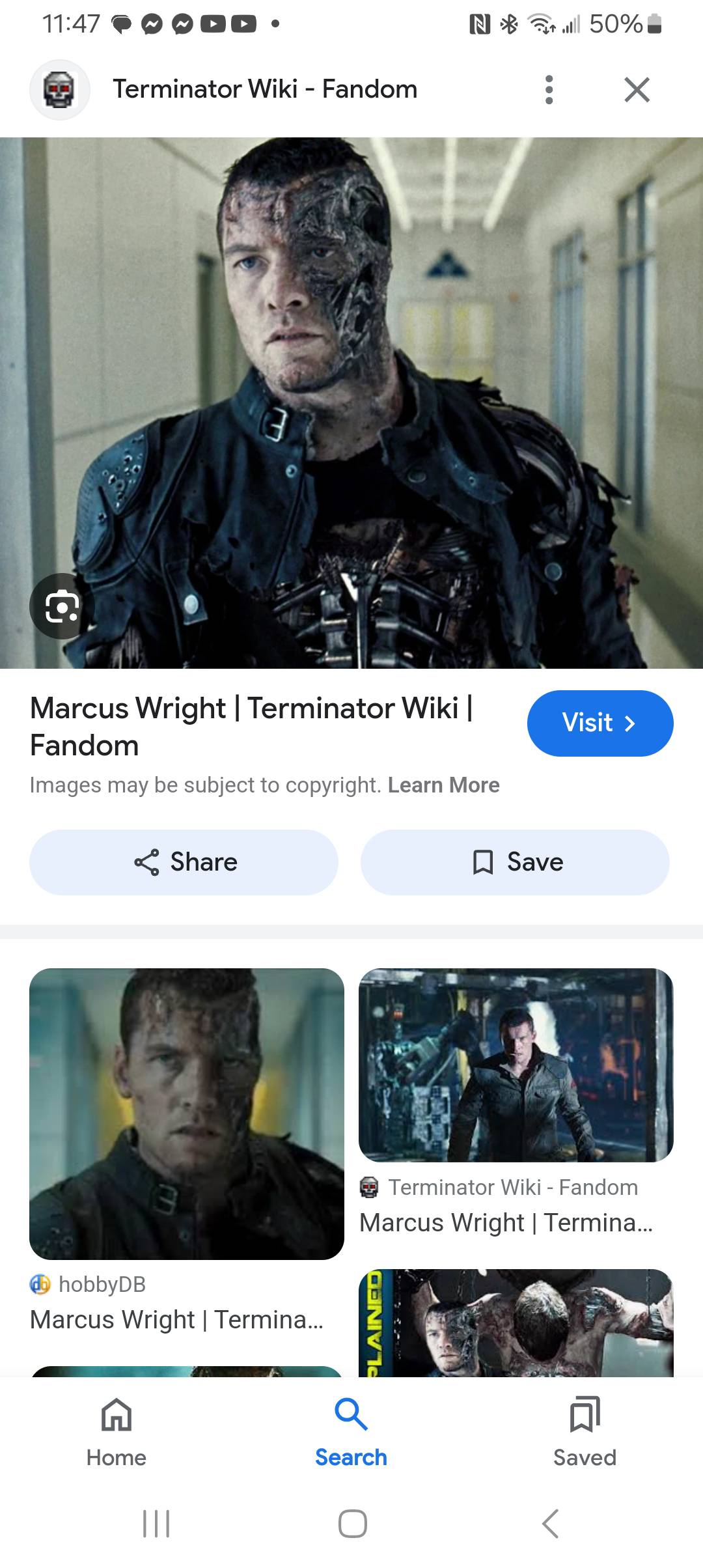Open the Learn More copyright link
Image resolution: width=703 pixels, height=1568 pixels.
(x=443, y=785)
